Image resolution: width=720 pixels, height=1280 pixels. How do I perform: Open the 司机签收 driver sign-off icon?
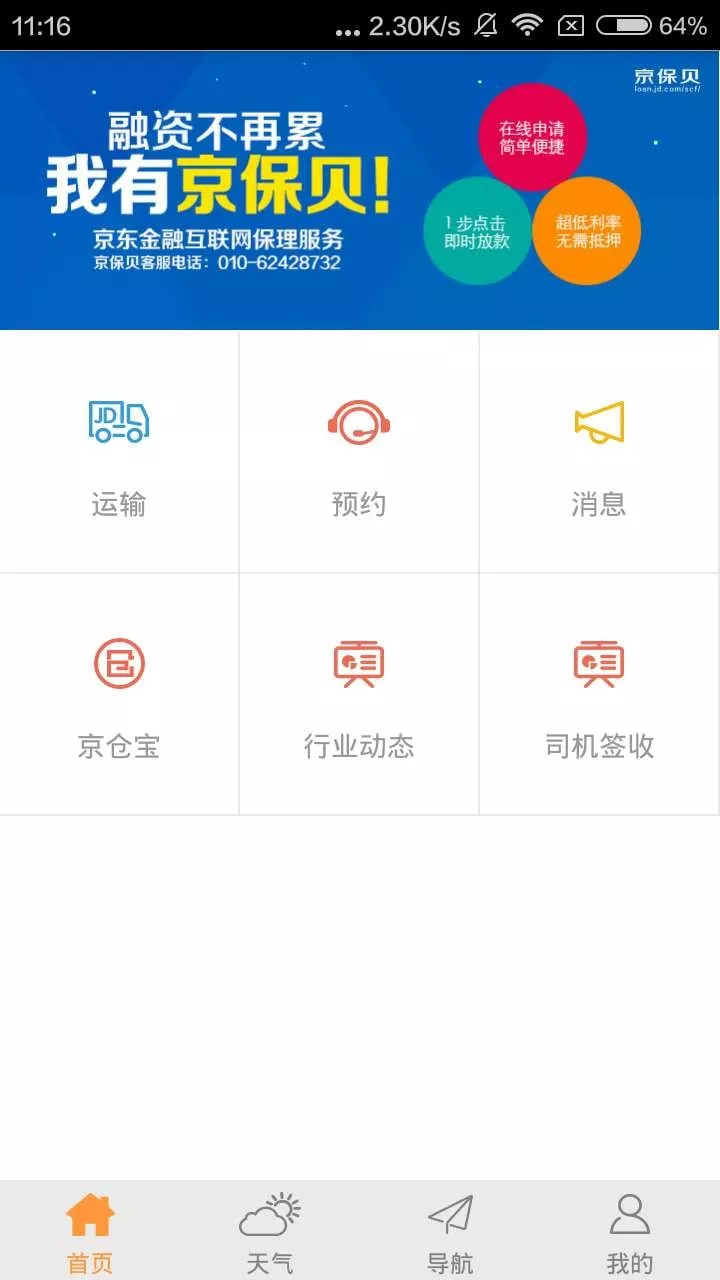pos(598,662)
